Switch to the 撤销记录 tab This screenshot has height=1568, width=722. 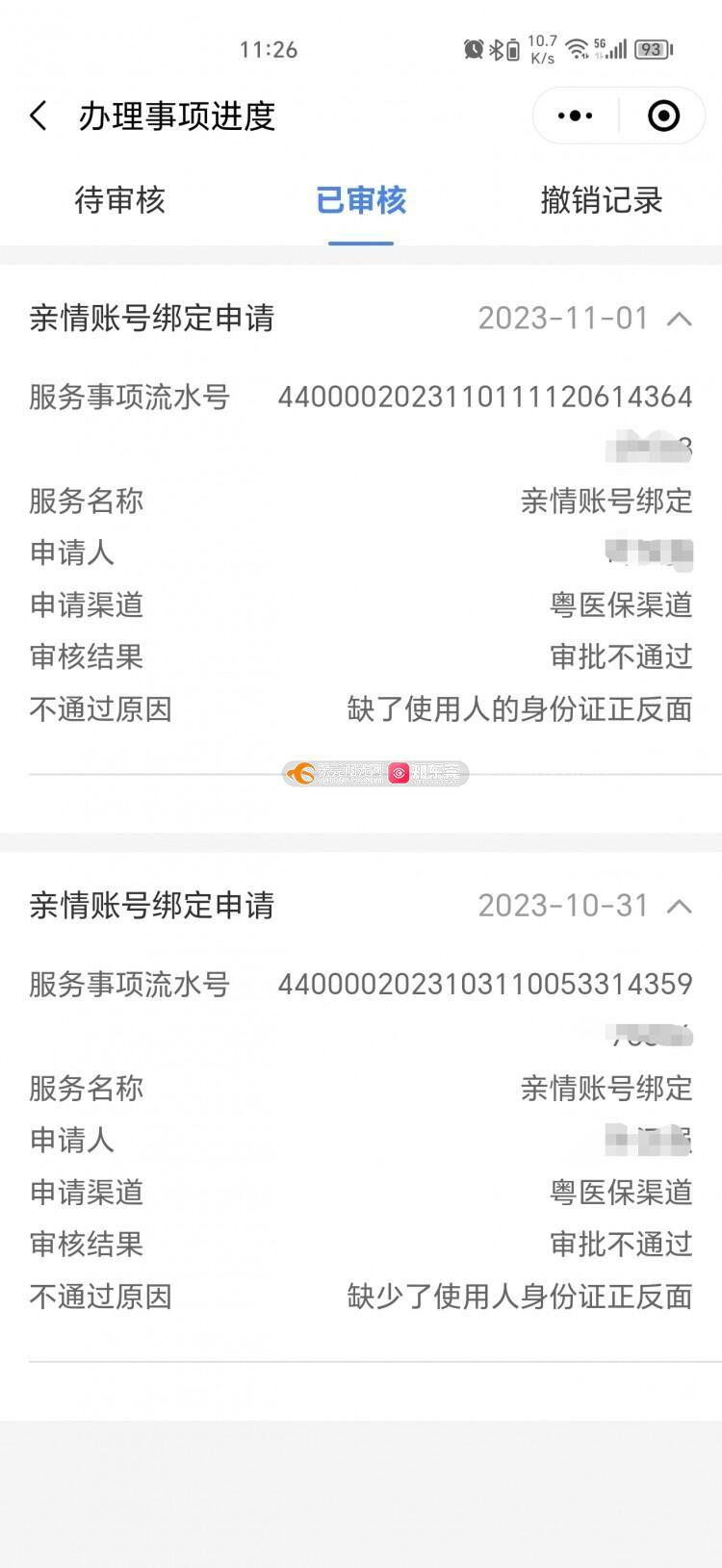coord(602,200)
